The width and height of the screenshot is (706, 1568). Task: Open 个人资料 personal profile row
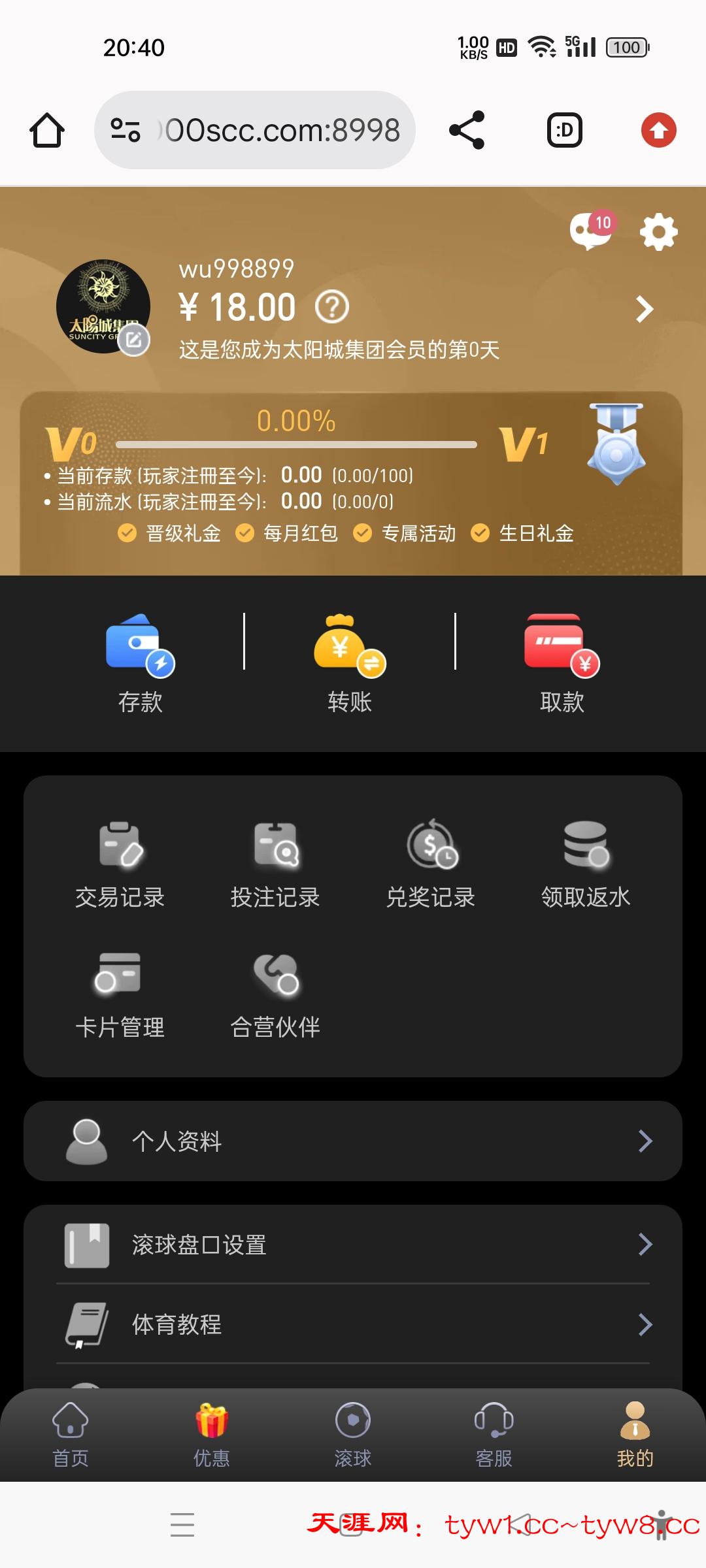click(x=353, y=1141)
